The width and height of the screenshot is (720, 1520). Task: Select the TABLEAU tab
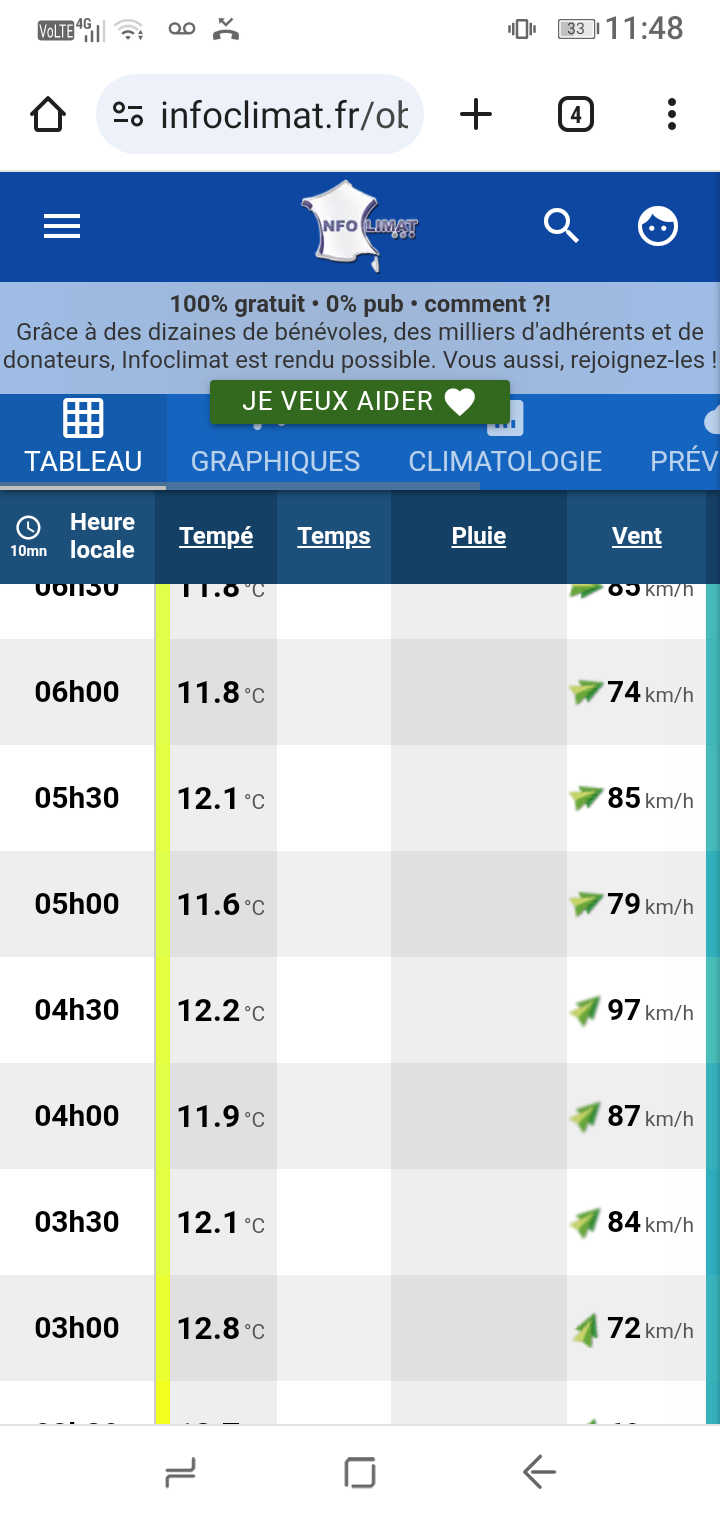click(x=83, y=440)
